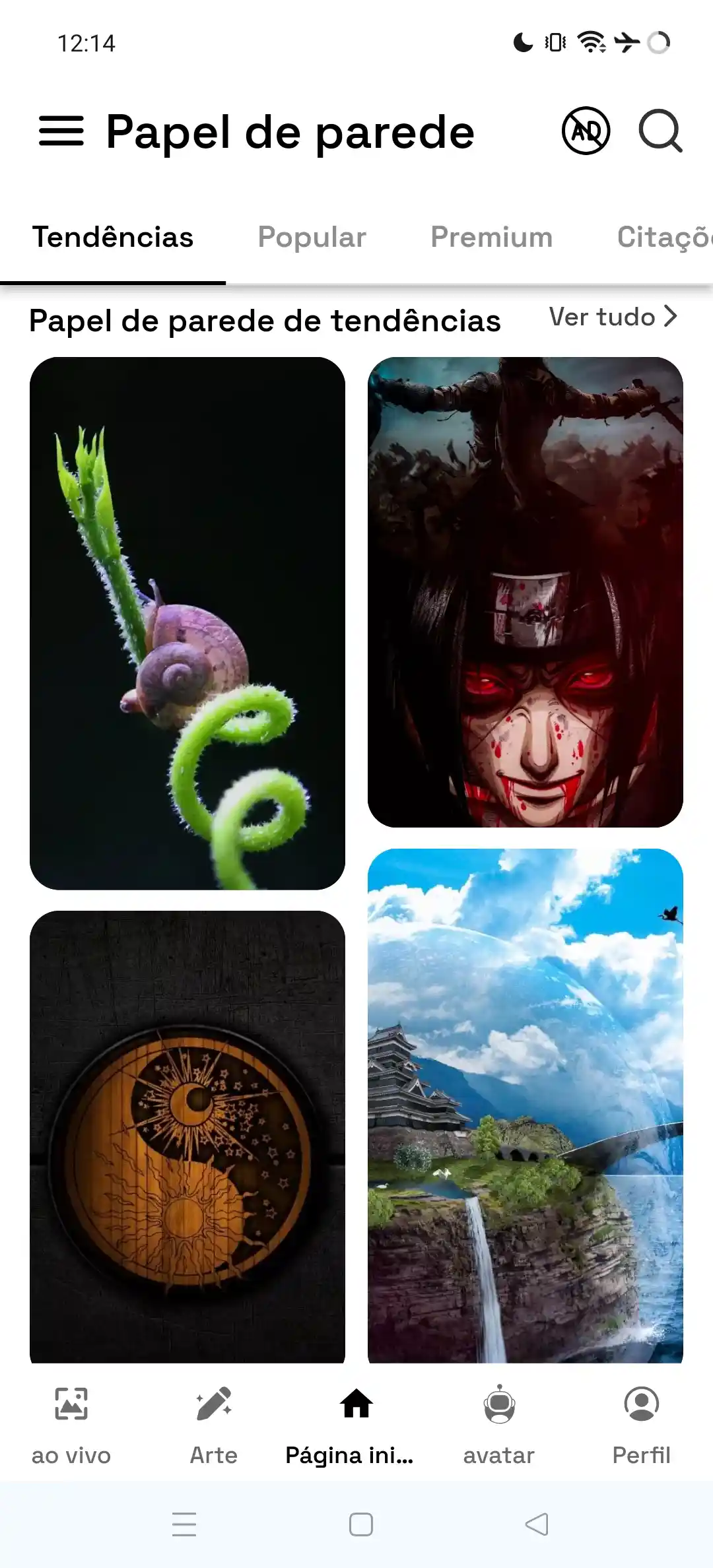Open the search magnifier
713x1568 pixels.
(660, 131)
